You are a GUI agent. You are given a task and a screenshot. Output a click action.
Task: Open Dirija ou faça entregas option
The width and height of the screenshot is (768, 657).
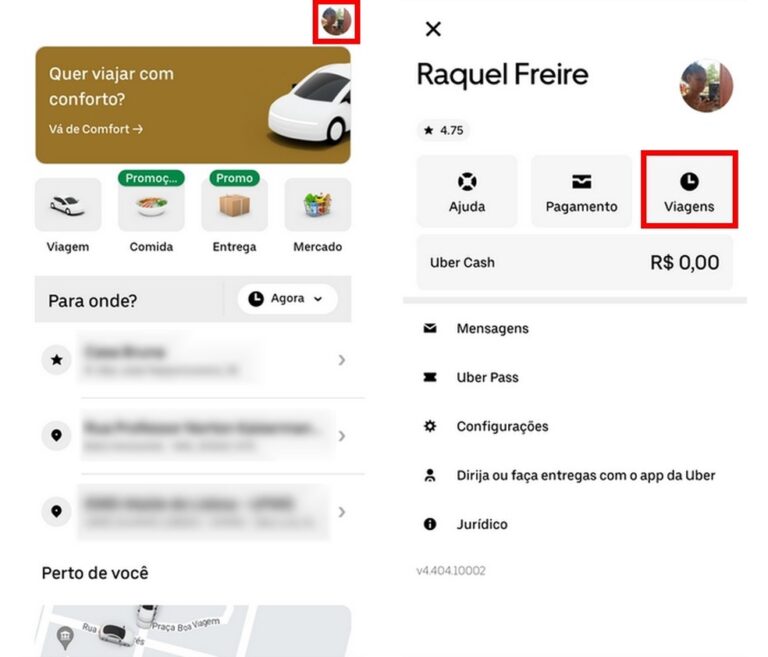pos(585,475)
